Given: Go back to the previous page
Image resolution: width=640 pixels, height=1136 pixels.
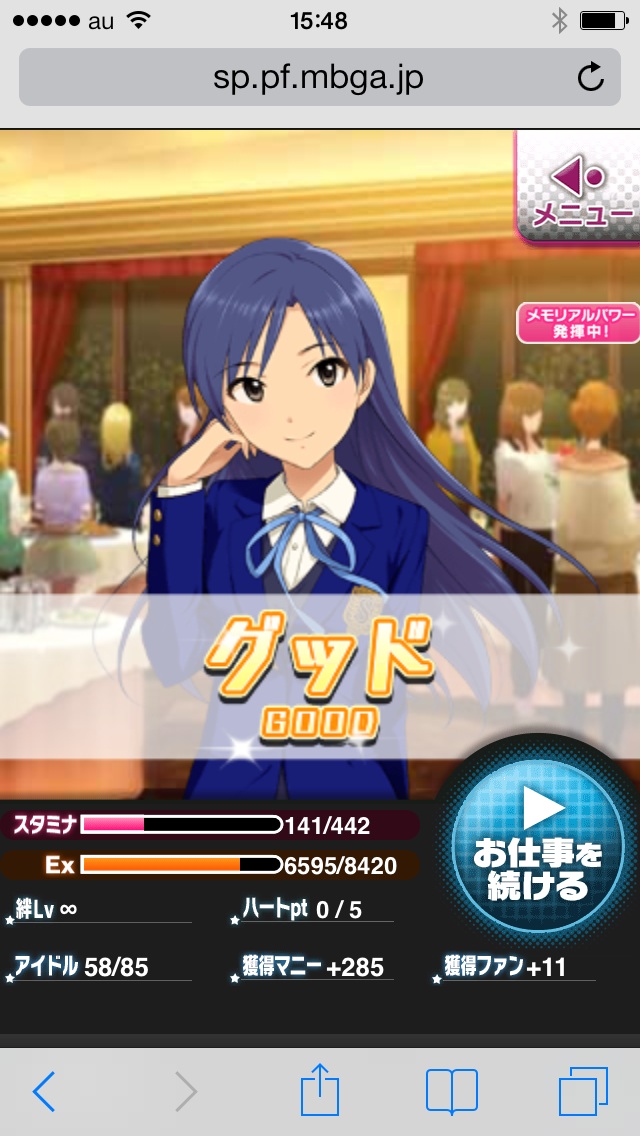Looking at the screenshot, I should coord(44,1091).
